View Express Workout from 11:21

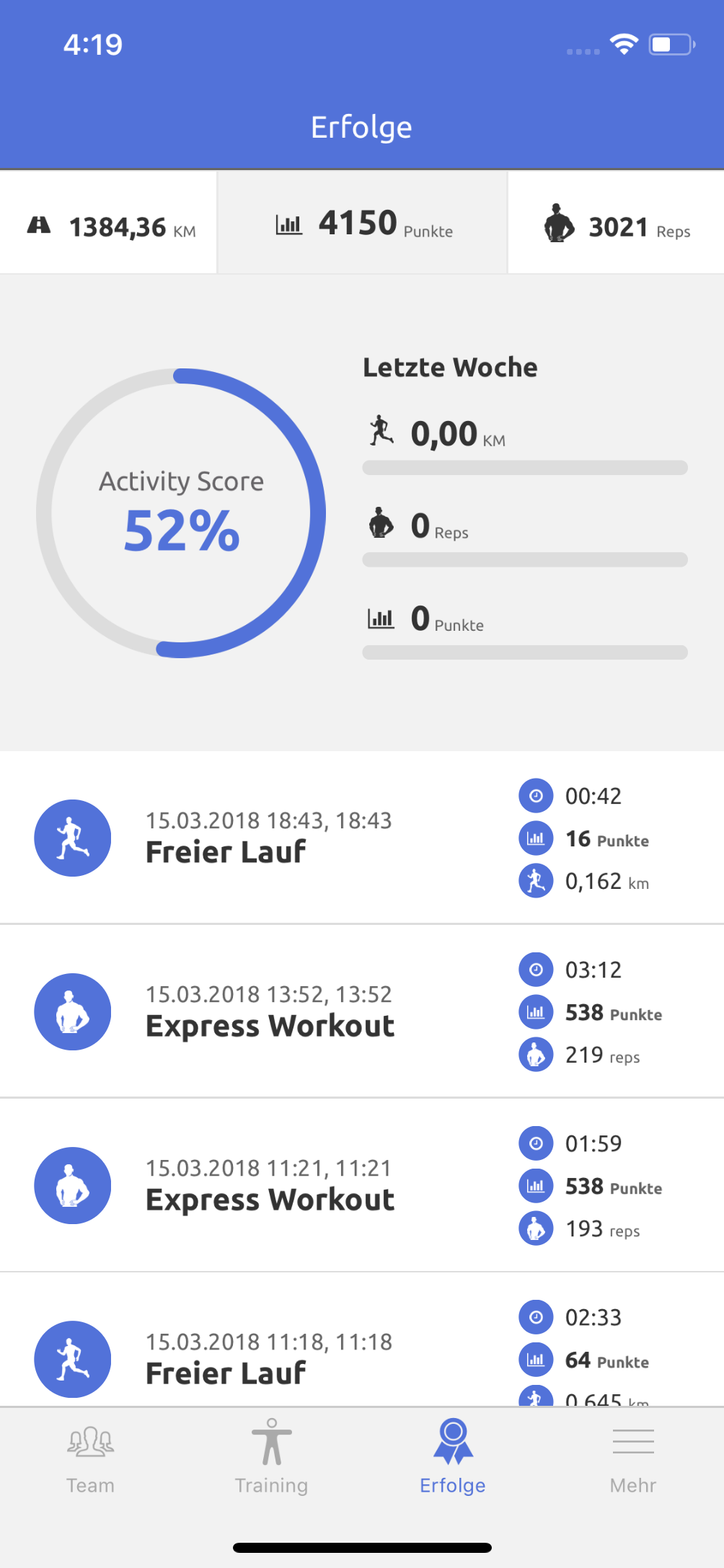[270, 1185]
